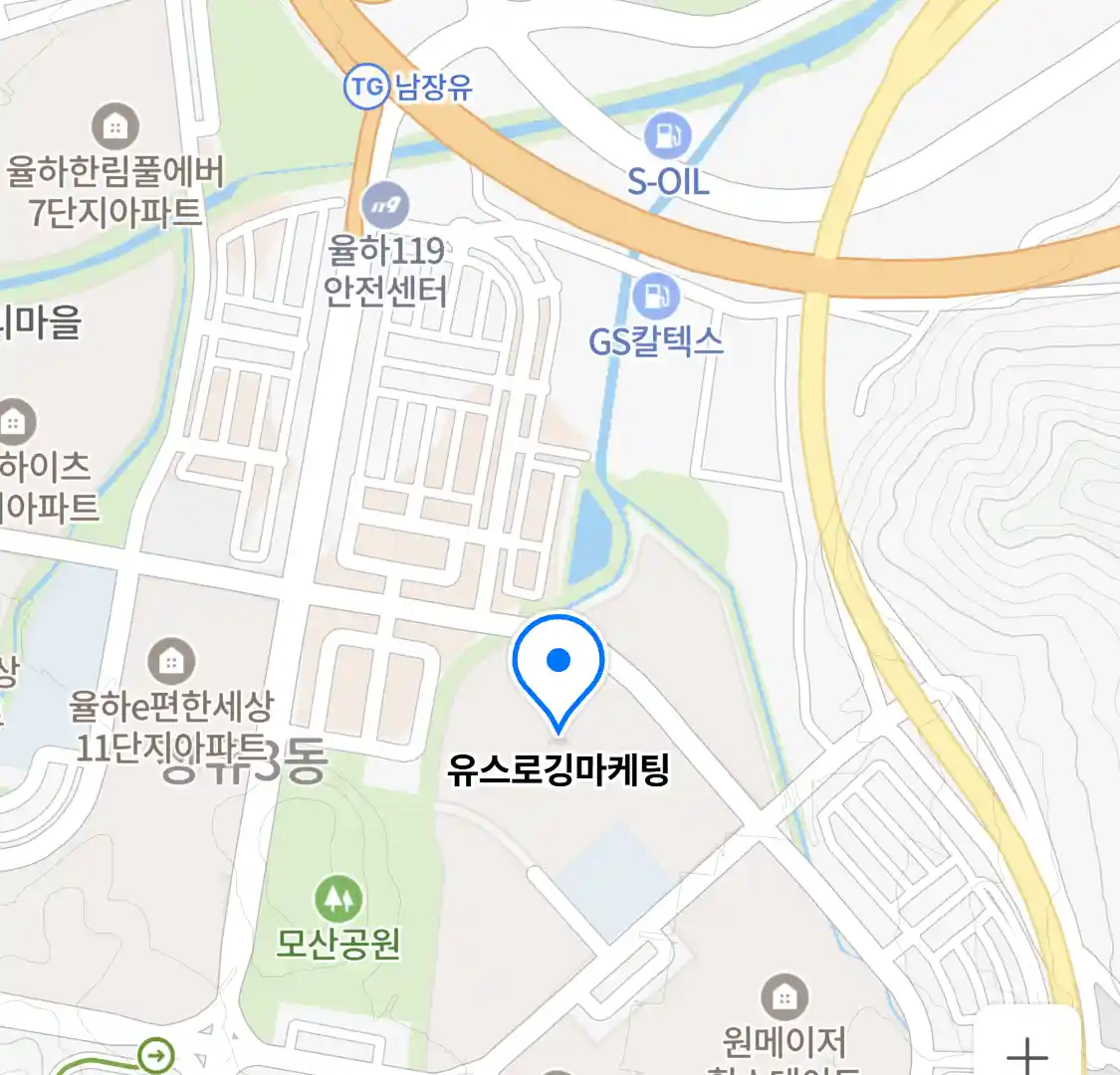Select the 모산공원 park marker
The image size is (1120, 1075).
click(x=338, y=900)
